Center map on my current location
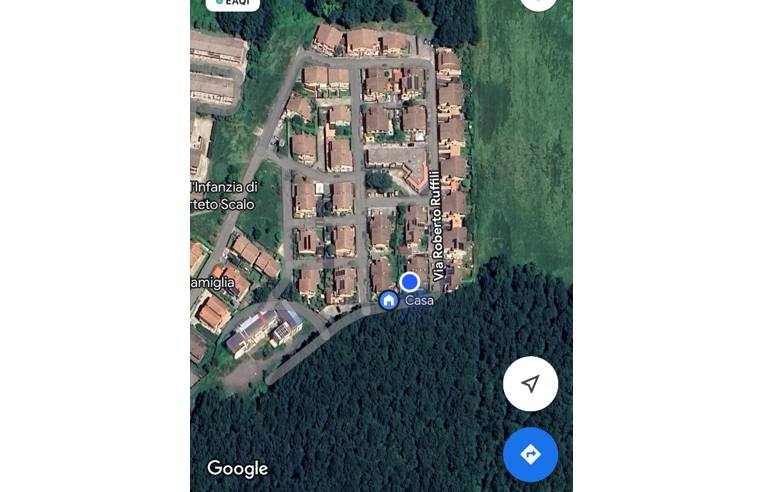764x492 pixels. coord(530,384)
